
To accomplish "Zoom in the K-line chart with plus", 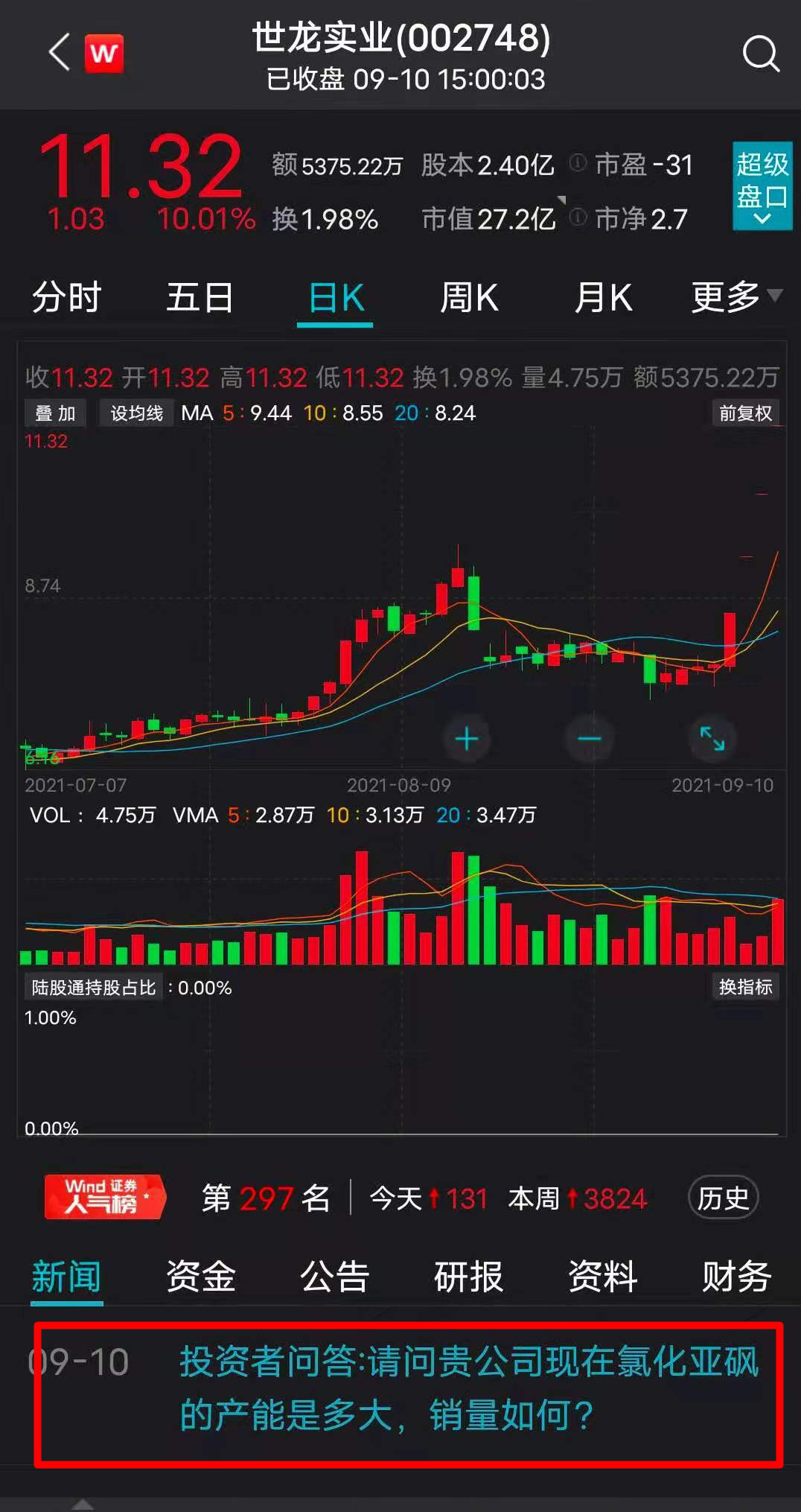I will [467, 739].
